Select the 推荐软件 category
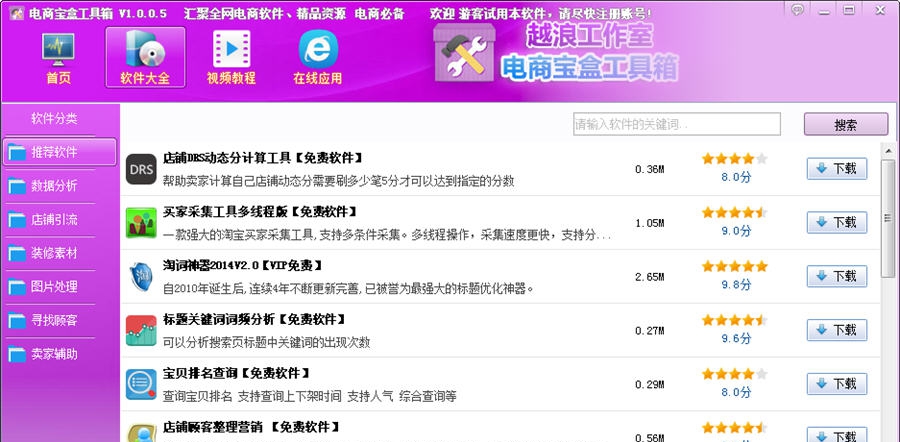This screenshot has width=900, height=442. [x=59, y=153]
